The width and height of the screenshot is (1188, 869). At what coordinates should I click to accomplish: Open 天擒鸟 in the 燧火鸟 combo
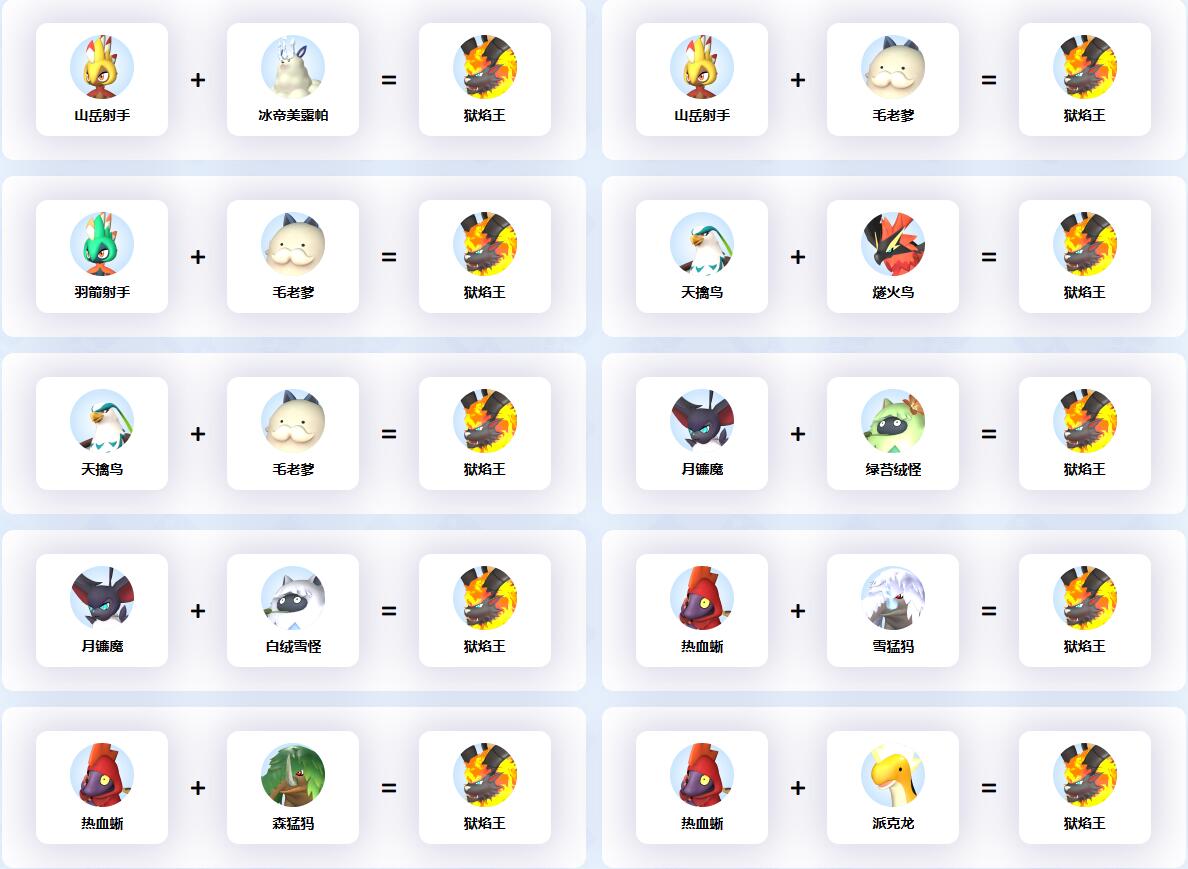(x=702, y=256)
